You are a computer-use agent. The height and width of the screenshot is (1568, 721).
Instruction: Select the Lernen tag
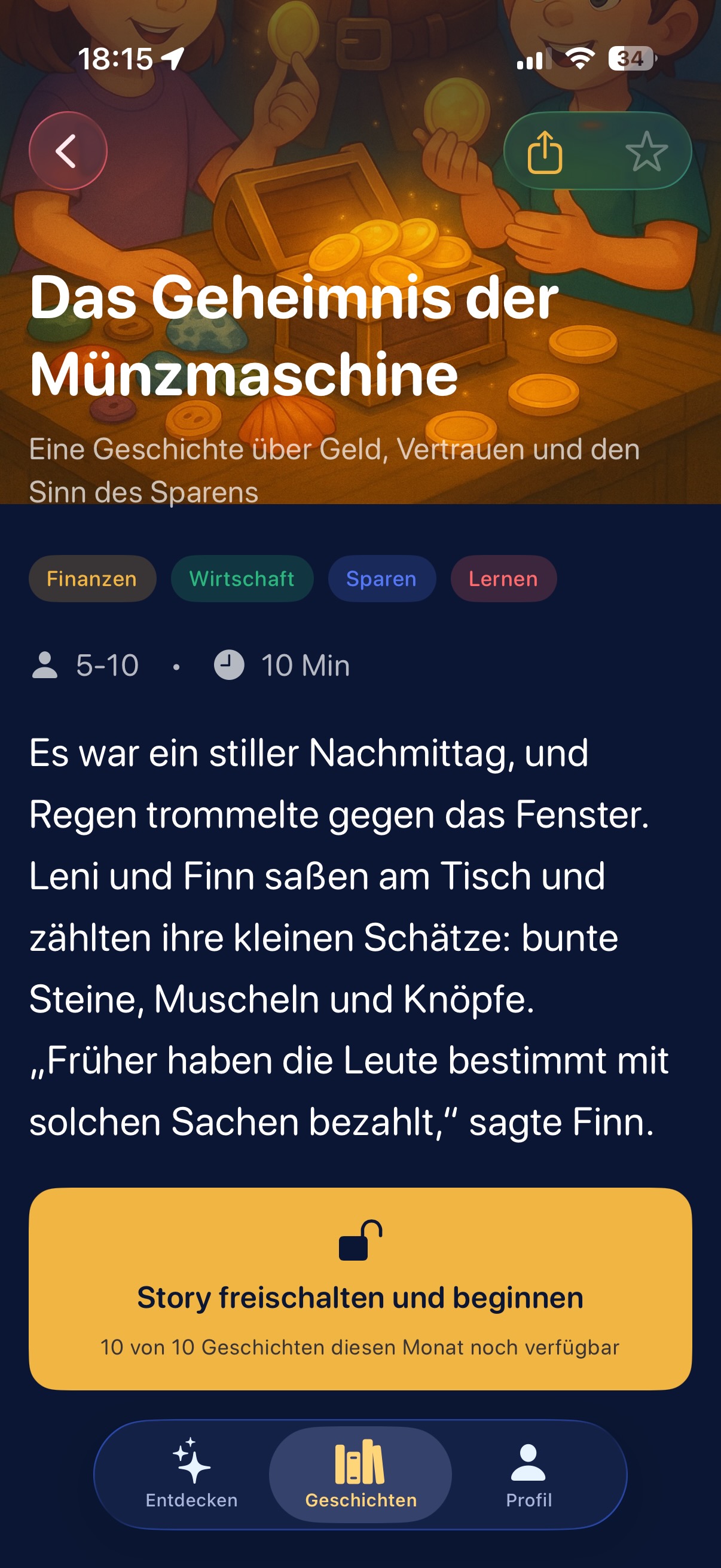tap(503, 579)
